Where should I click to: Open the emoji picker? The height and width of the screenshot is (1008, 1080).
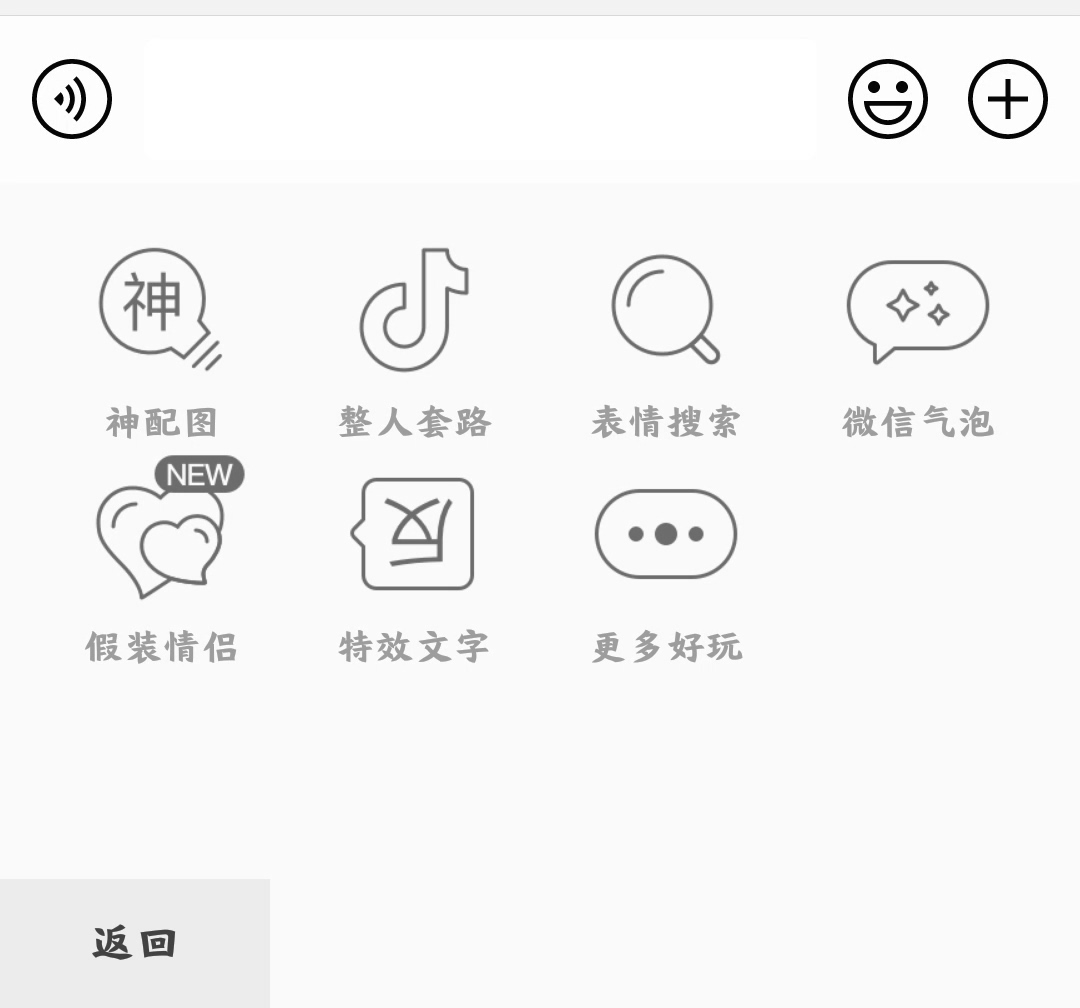coord(887,99)
